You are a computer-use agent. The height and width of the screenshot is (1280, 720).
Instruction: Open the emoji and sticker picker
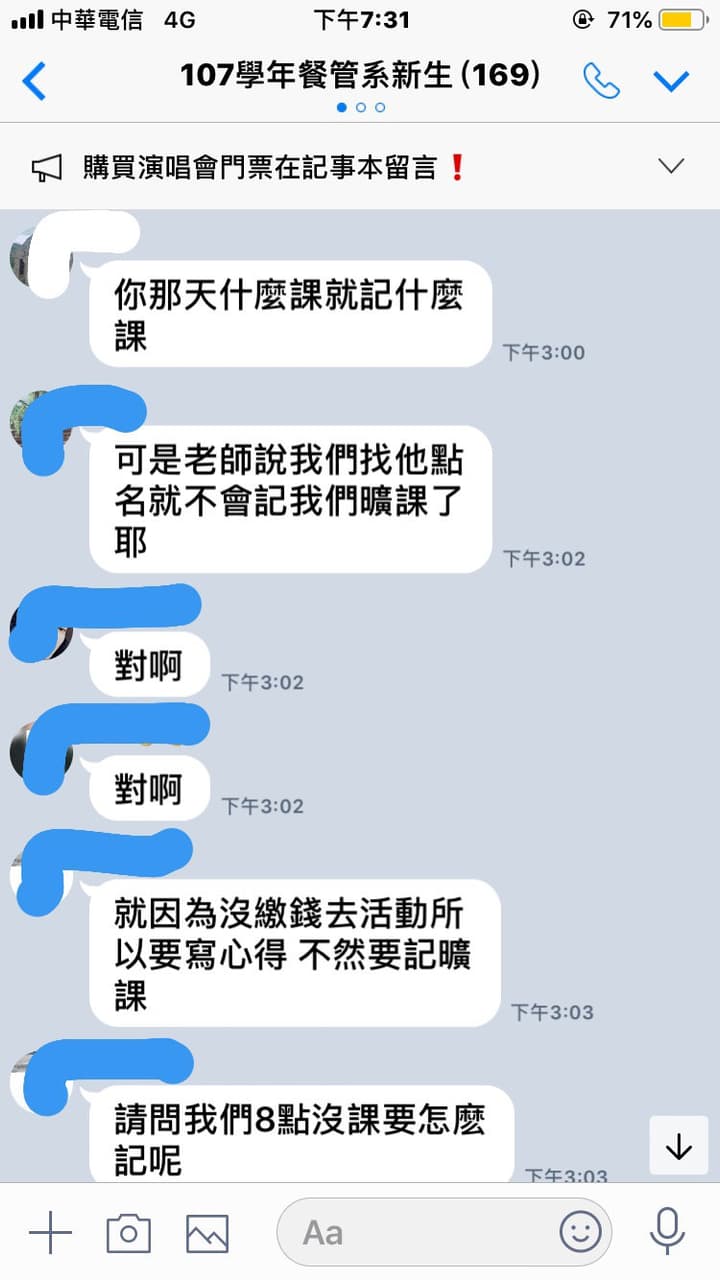pyautogui.click(x=581, y=1232)
